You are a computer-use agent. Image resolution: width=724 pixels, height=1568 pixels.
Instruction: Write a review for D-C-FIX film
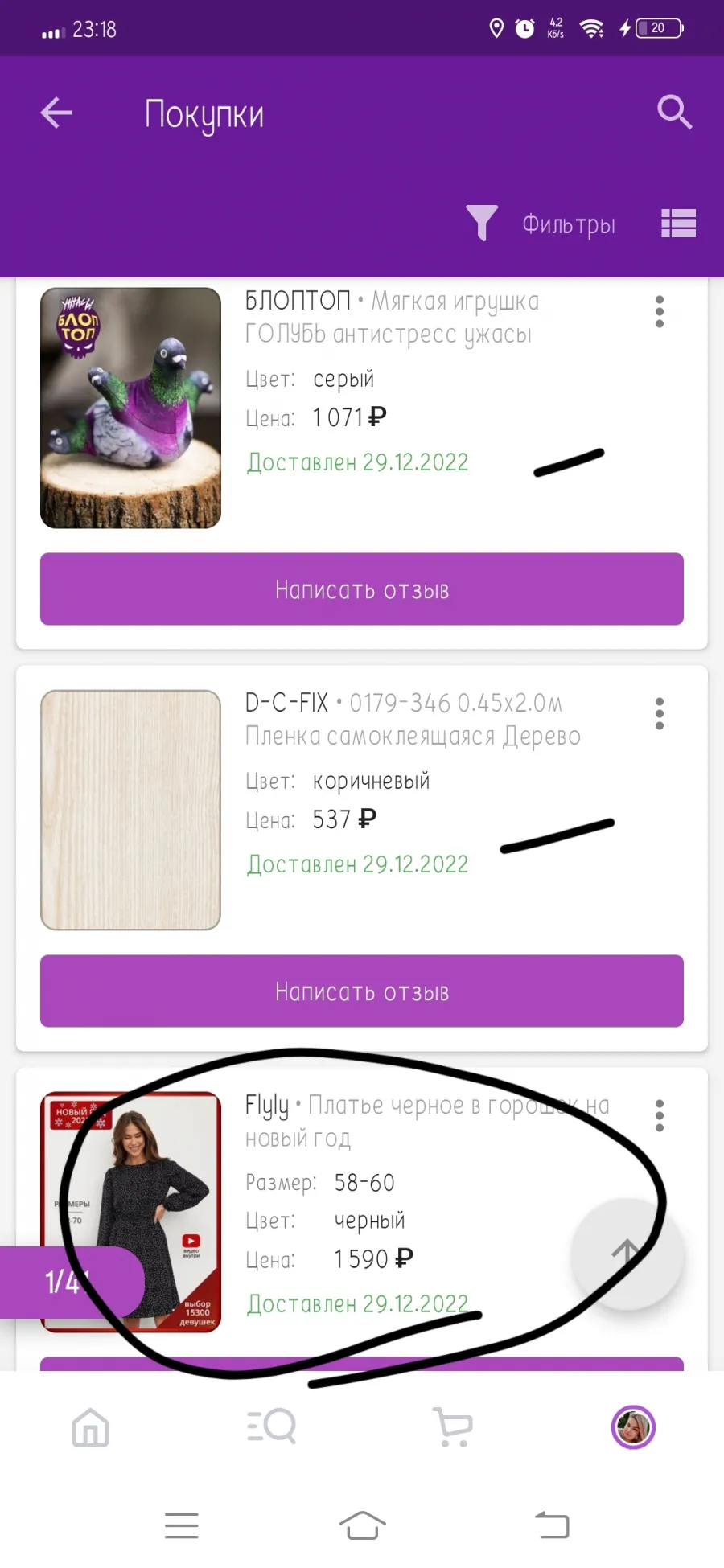[362, 991]
